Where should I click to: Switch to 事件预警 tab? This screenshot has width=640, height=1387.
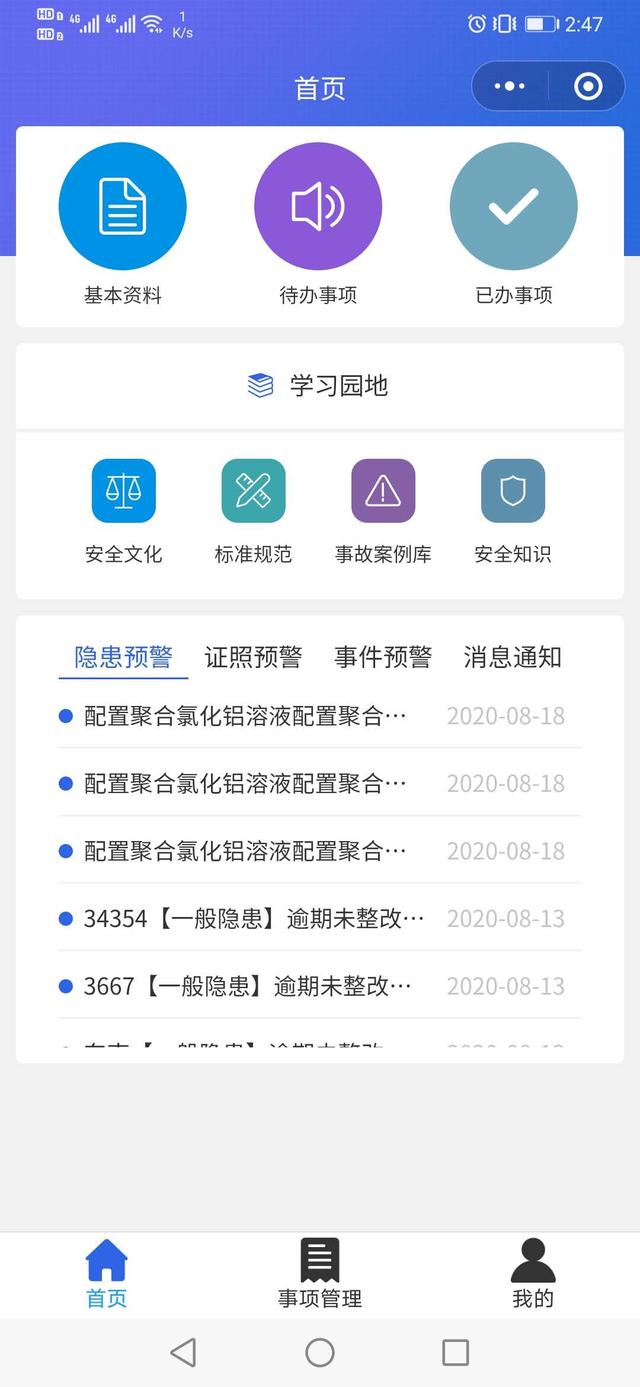tap(383, 657)
